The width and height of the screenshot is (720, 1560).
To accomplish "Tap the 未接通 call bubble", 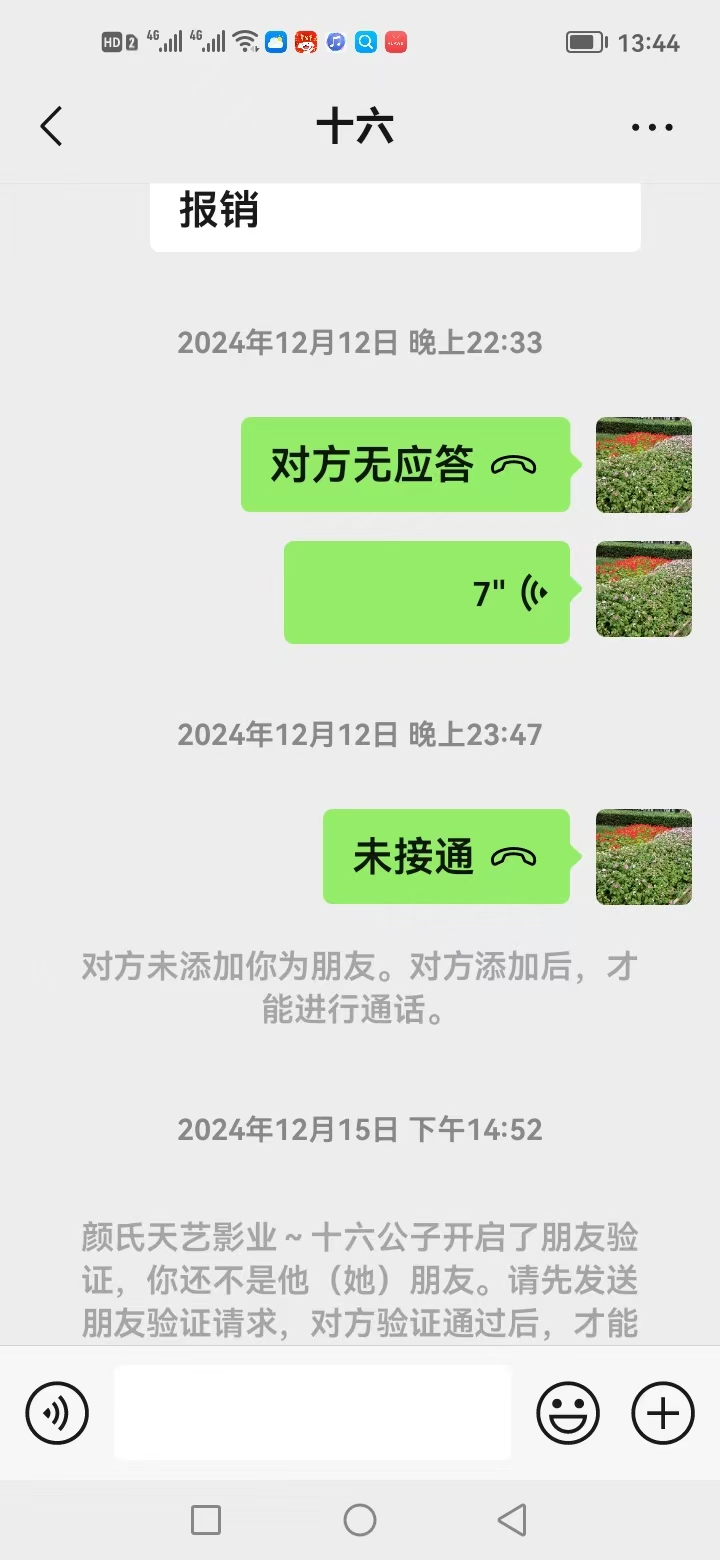I will point(446,857).
